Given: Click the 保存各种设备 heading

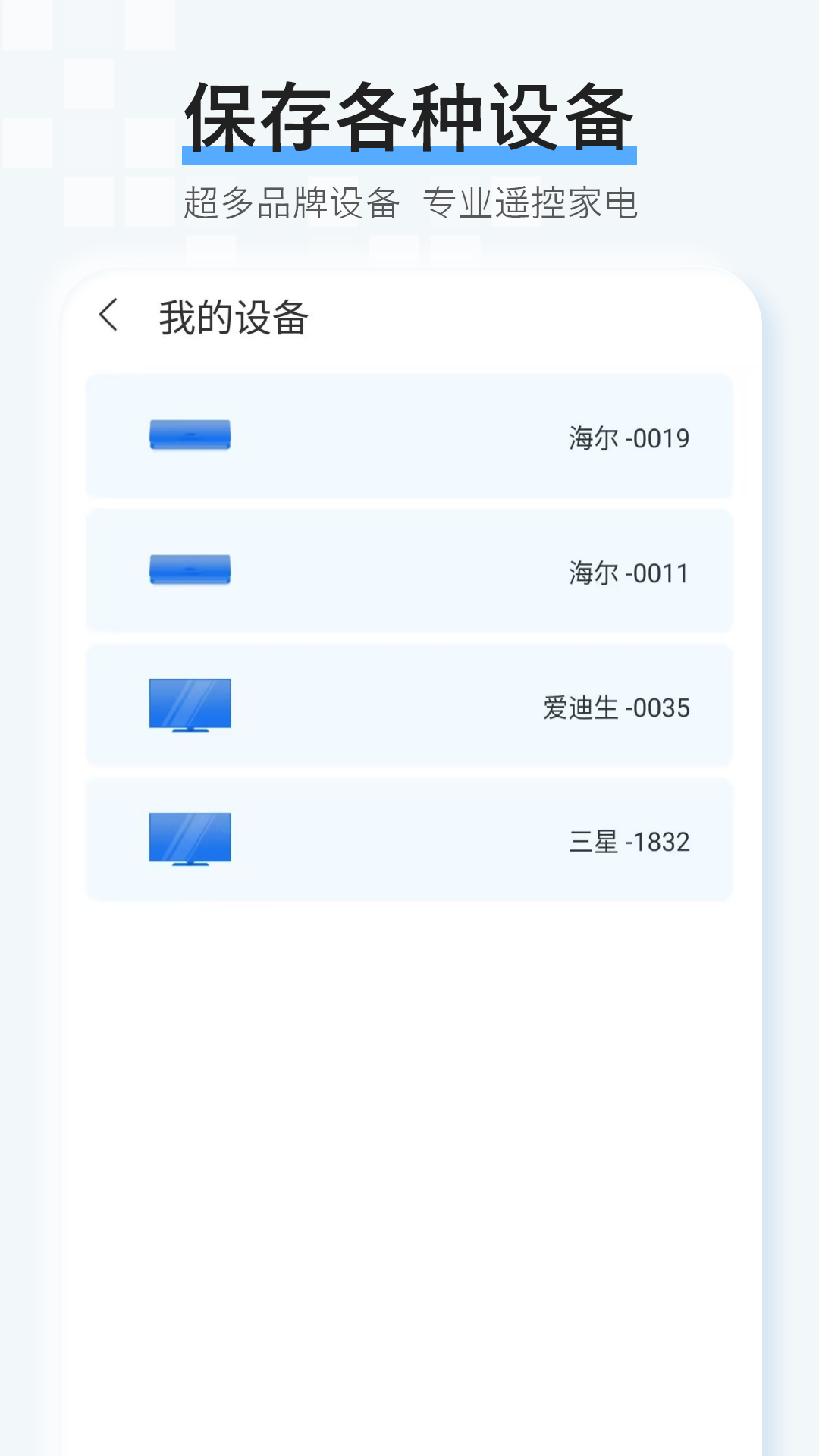Looking at the screenshot, I should pyautogui.click(x=409, y=114).
